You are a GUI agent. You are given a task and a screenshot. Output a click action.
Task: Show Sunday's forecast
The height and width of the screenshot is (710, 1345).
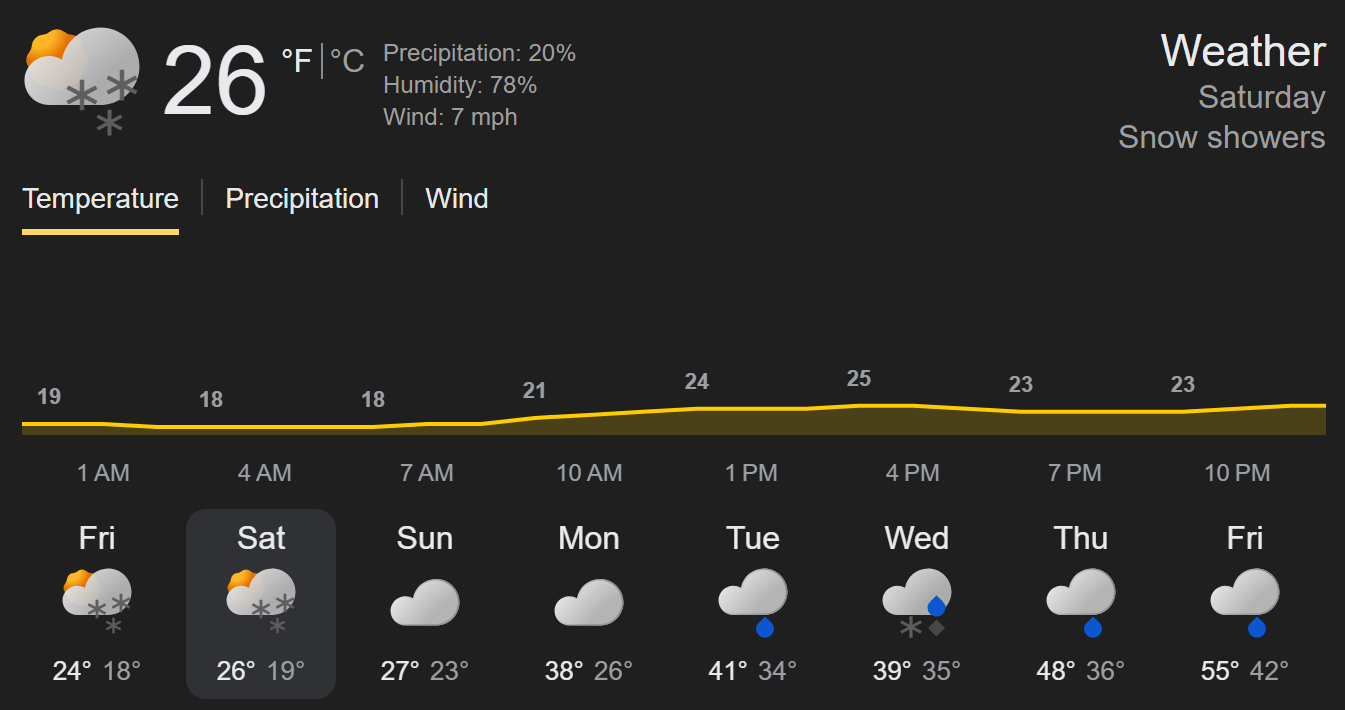425,604
